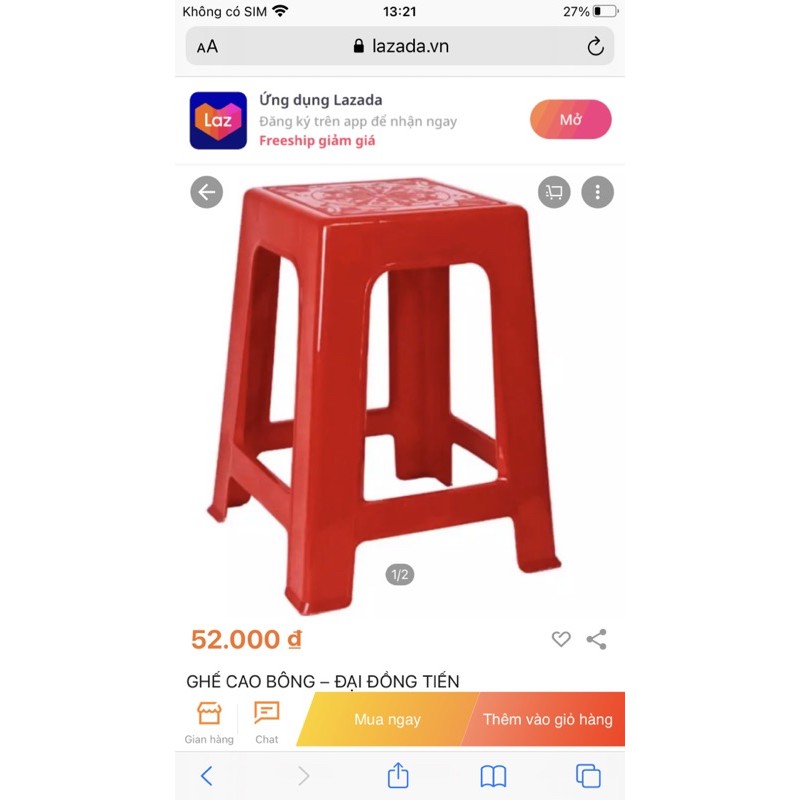Tap Mở to open Lazada app
The width and height of the screenshot is (800, 800).
(570, 120)
